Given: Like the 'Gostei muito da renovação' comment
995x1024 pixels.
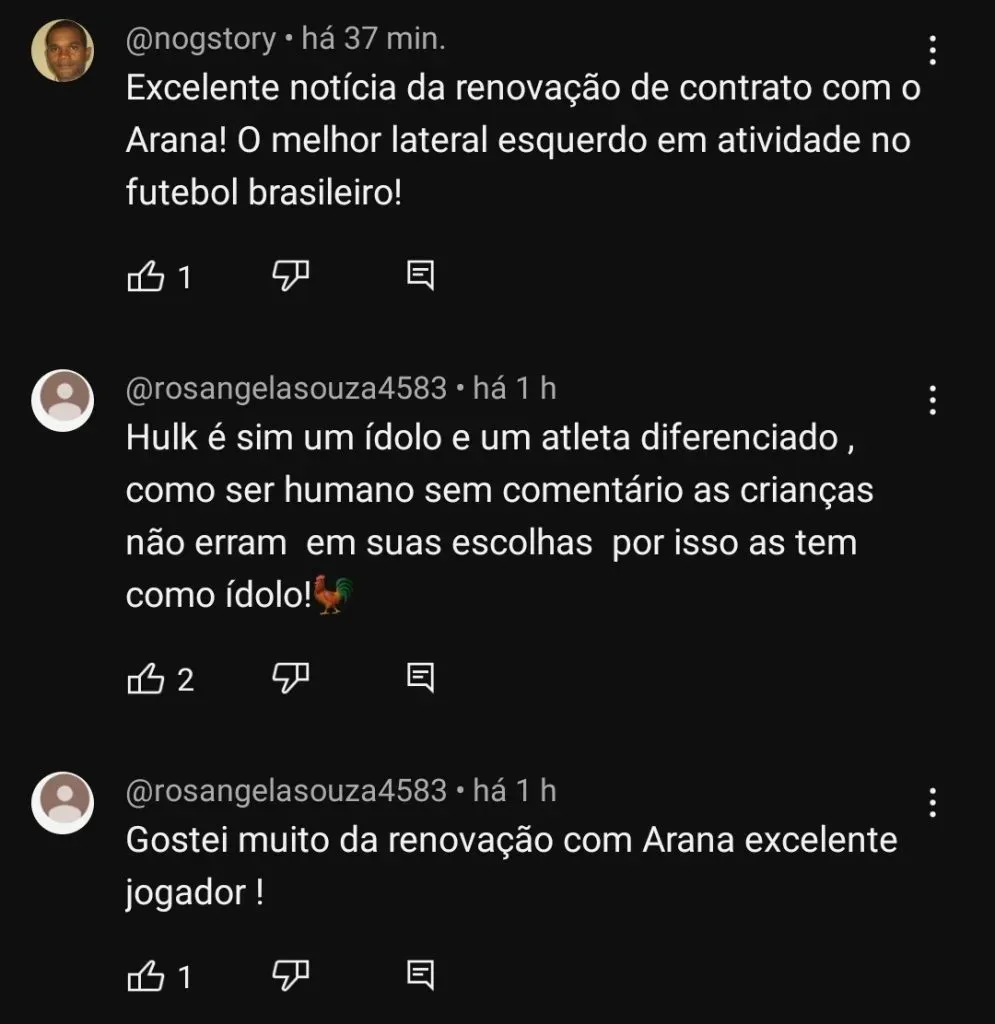Looking at the screenshot, I should click(x=145, y=975).
